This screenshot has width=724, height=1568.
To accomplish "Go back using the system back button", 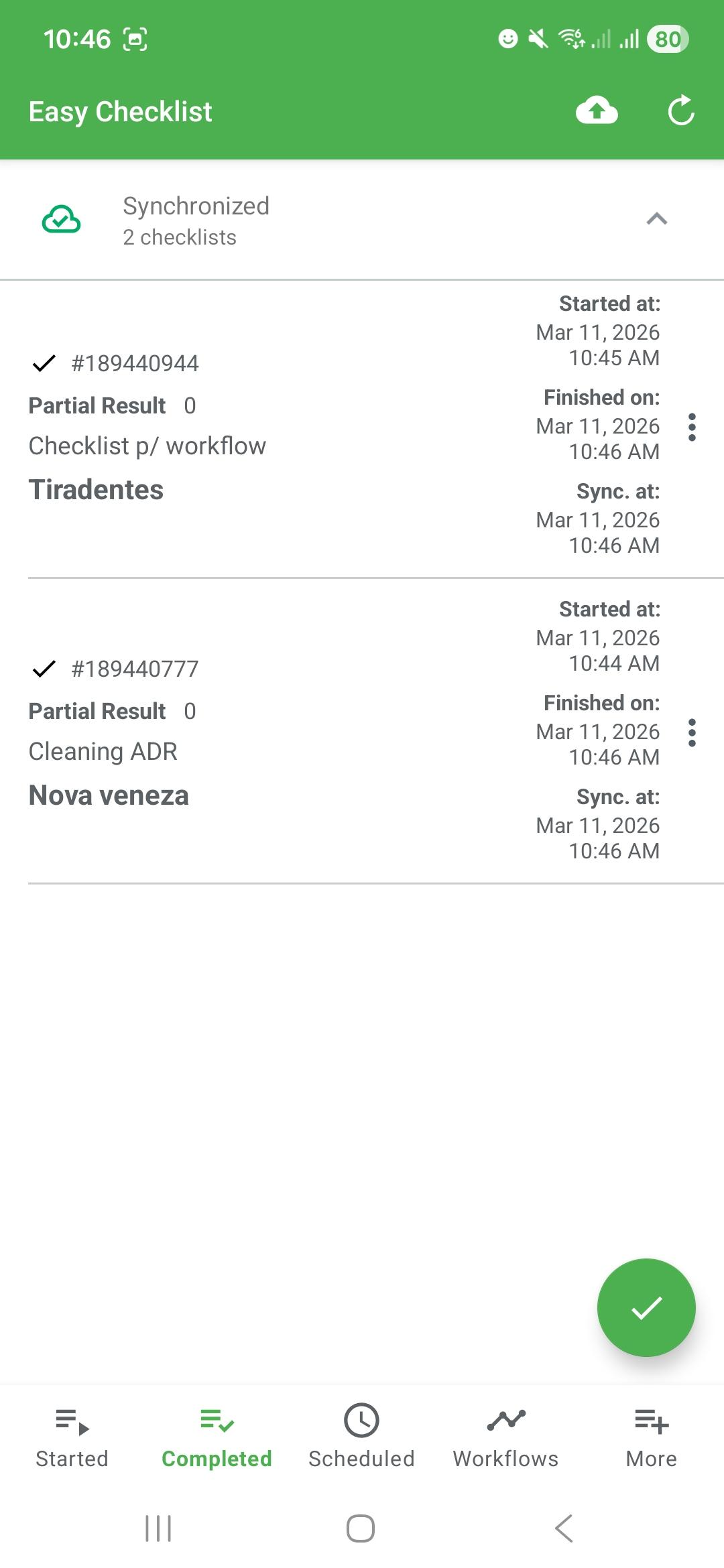I will click(564, 1528).
